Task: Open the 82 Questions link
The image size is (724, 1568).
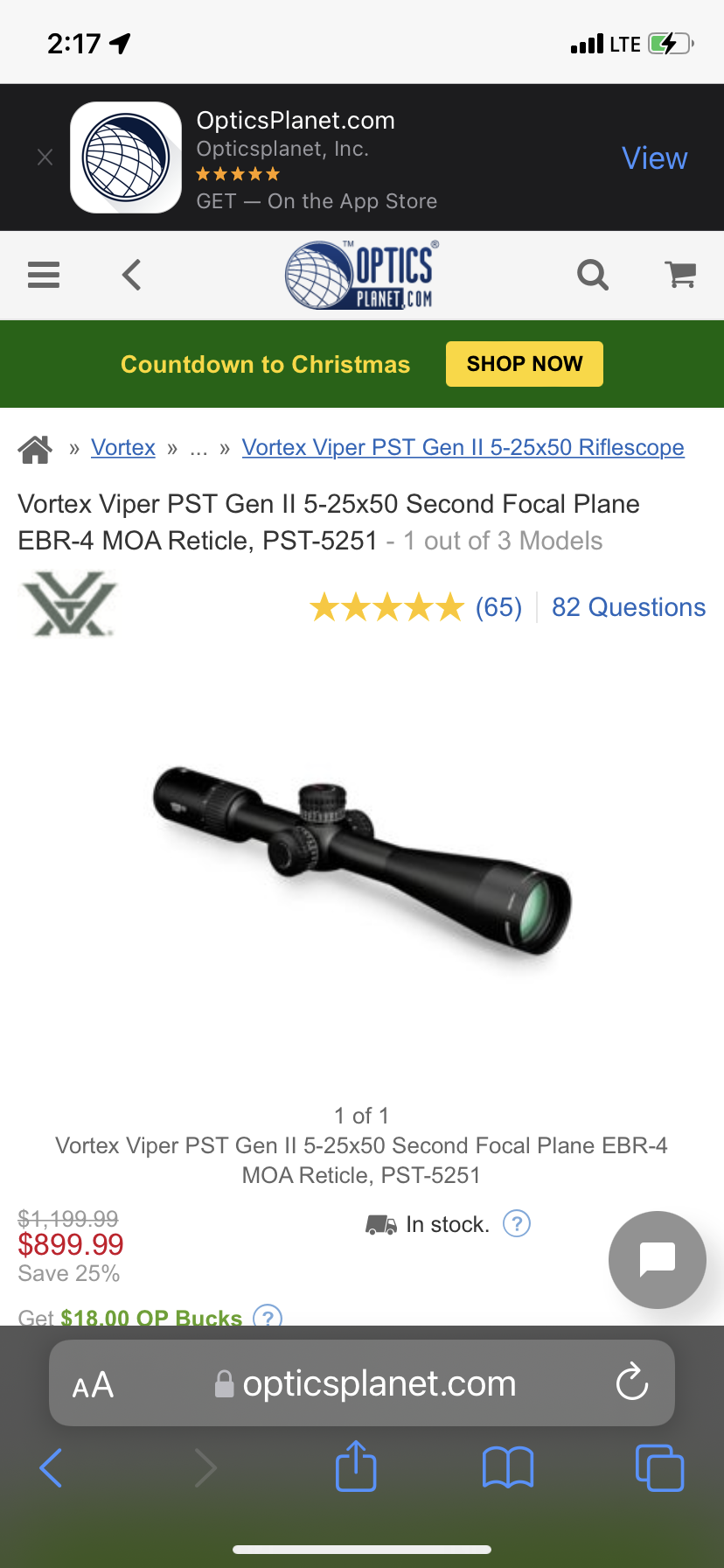Action: tap(628, 607)
